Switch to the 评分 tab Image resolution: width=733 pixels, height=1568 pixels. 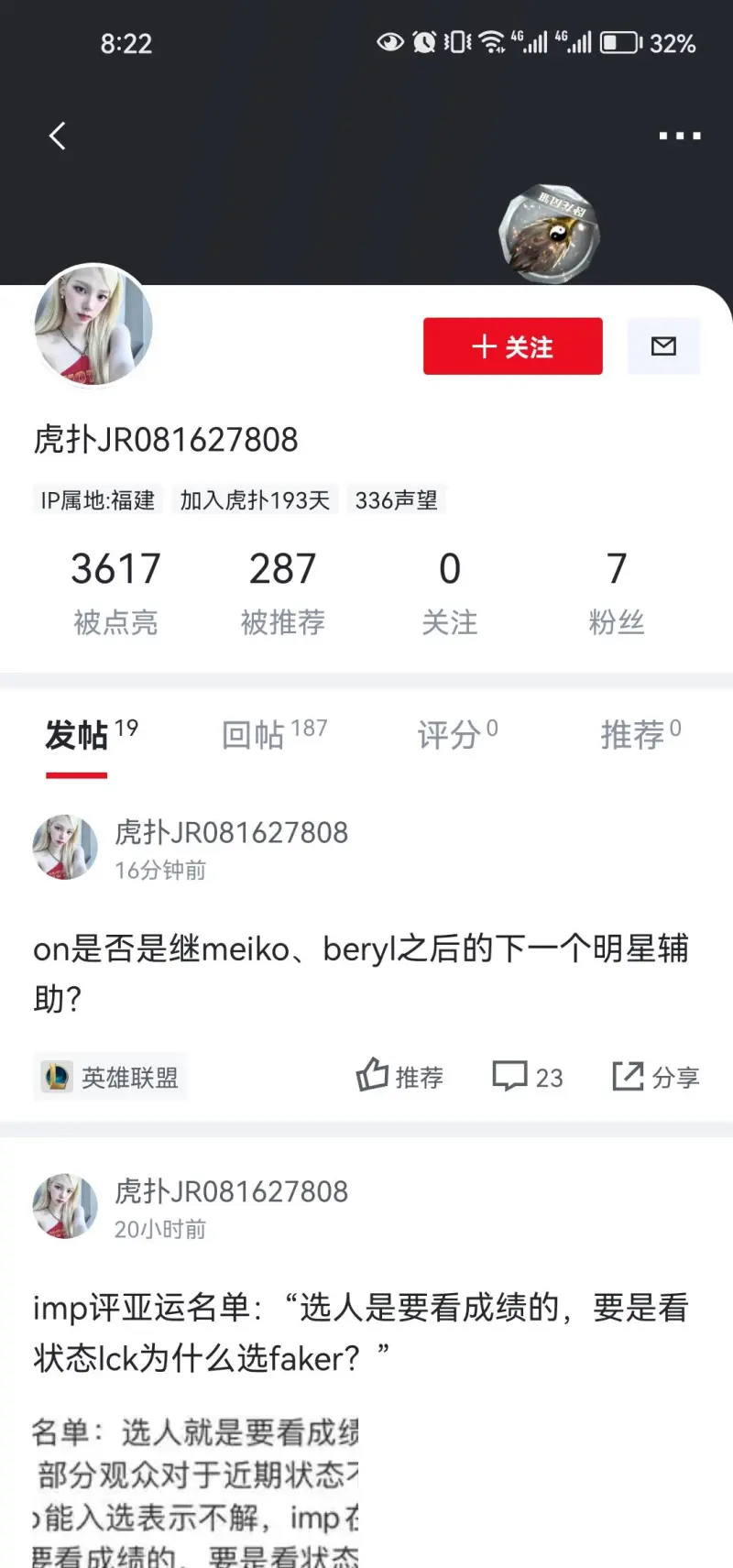(456, 734)
